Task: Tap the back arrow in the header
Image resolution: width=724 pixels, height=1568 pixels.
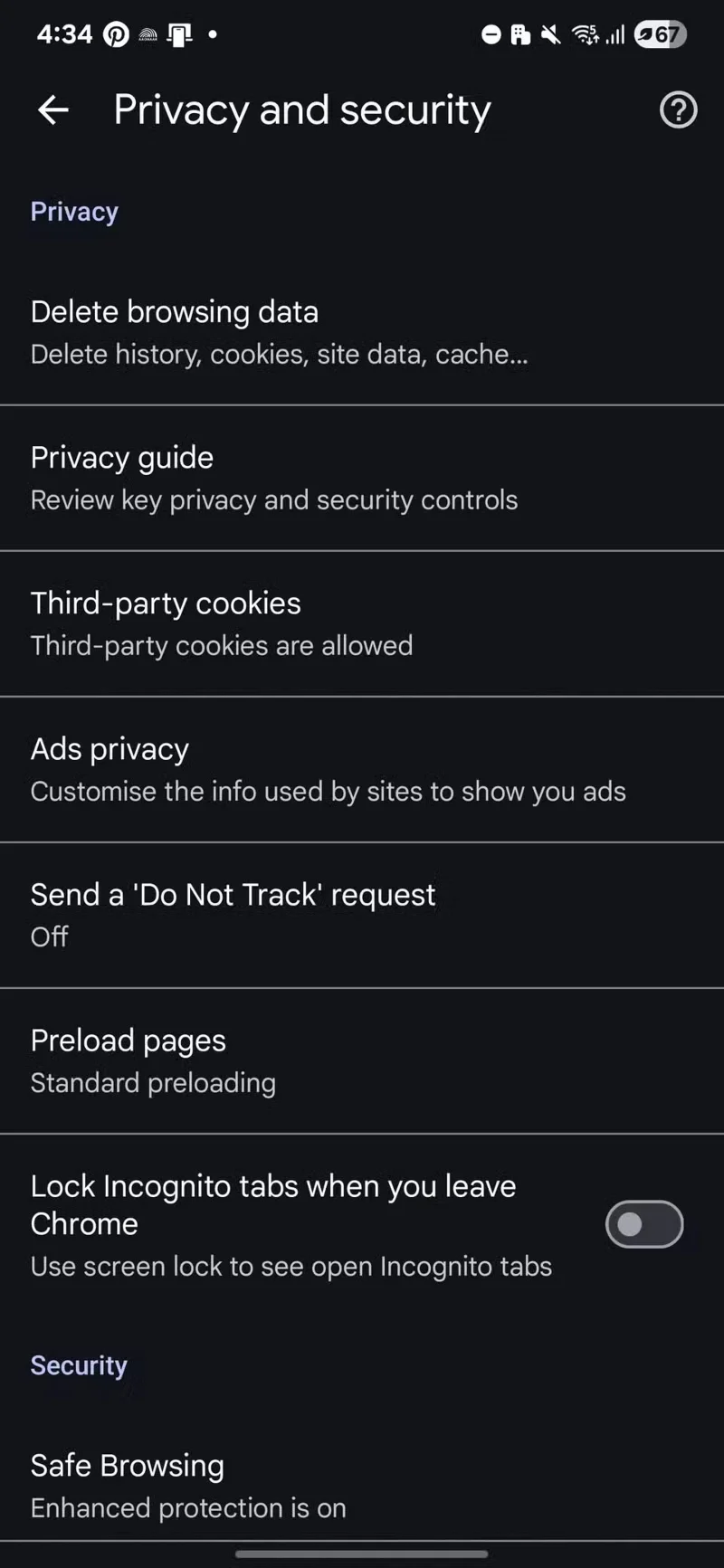Action: point(52,109)
